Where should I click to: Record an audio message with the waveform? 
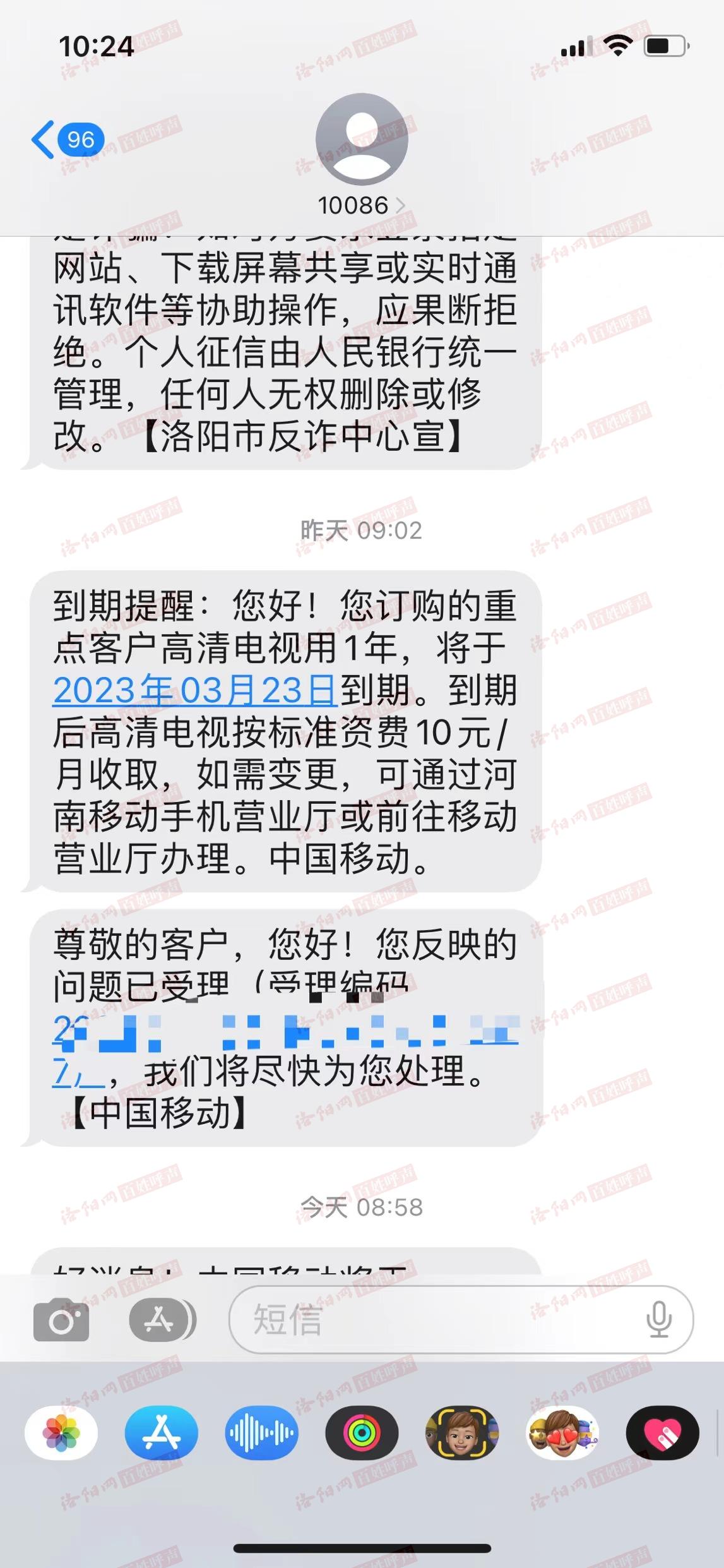pyautogui.click(x=262, y=1433)
